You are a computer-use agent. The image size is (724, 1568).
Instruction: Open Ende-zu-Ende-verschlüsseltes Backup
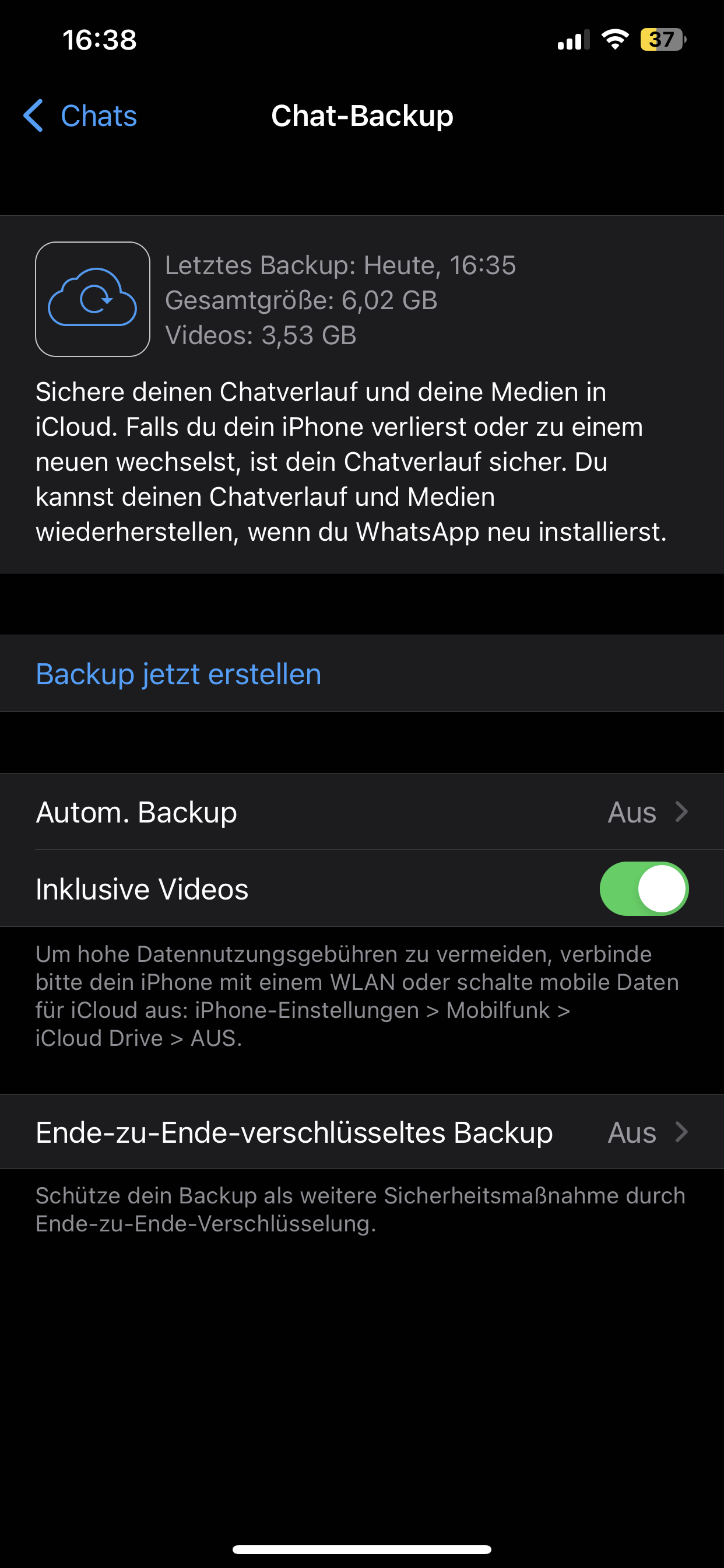coord(361,1132)
